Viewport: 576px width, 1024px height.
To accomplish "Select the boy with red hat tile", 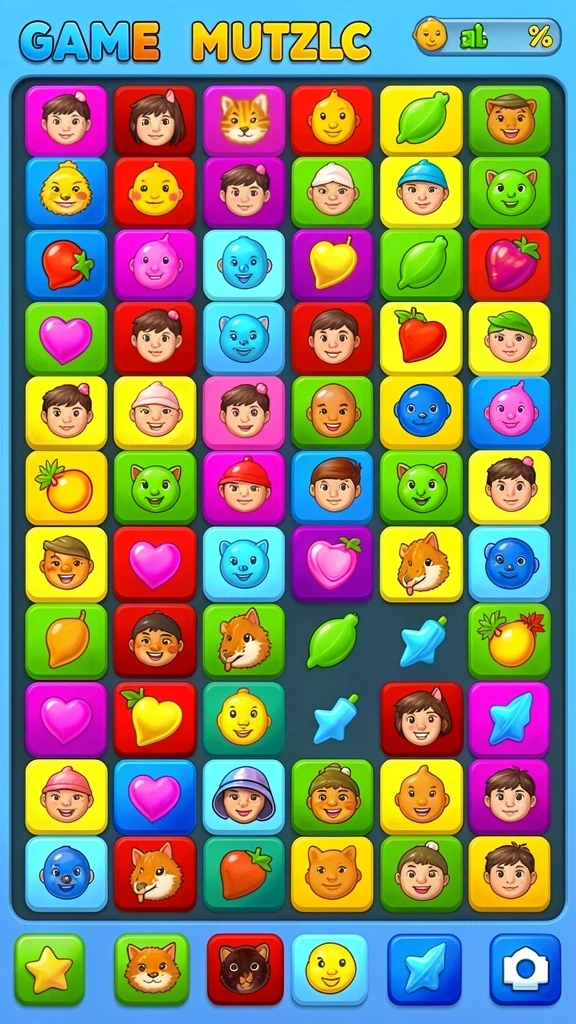I will point(244,488).
